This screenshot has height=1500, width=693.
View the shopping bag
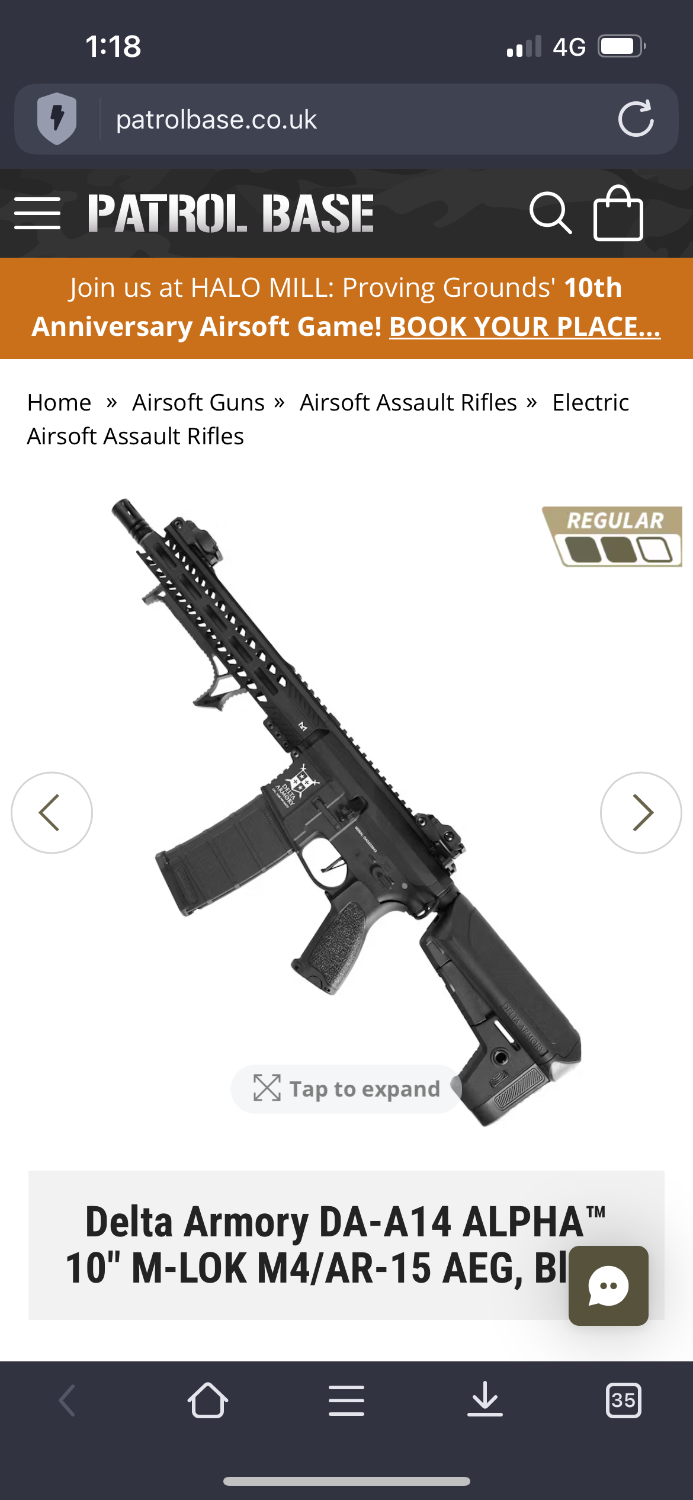point(618,213)
